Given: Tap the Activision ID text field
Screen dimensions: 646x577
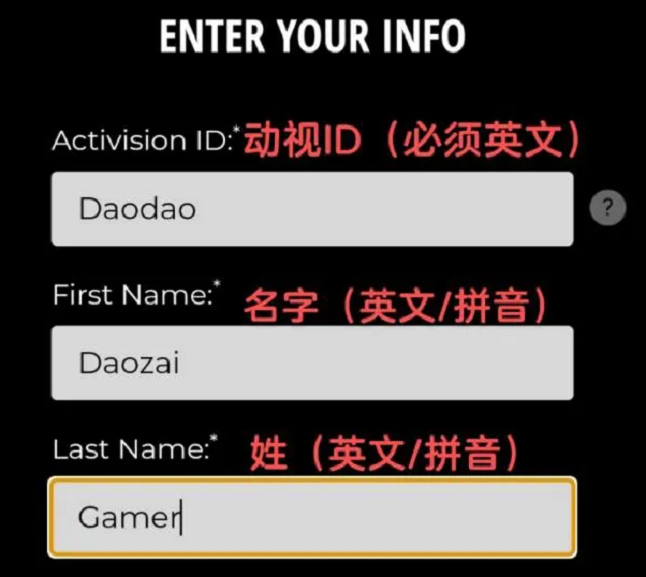Looking at the screenshot, I should click(312, 209).
